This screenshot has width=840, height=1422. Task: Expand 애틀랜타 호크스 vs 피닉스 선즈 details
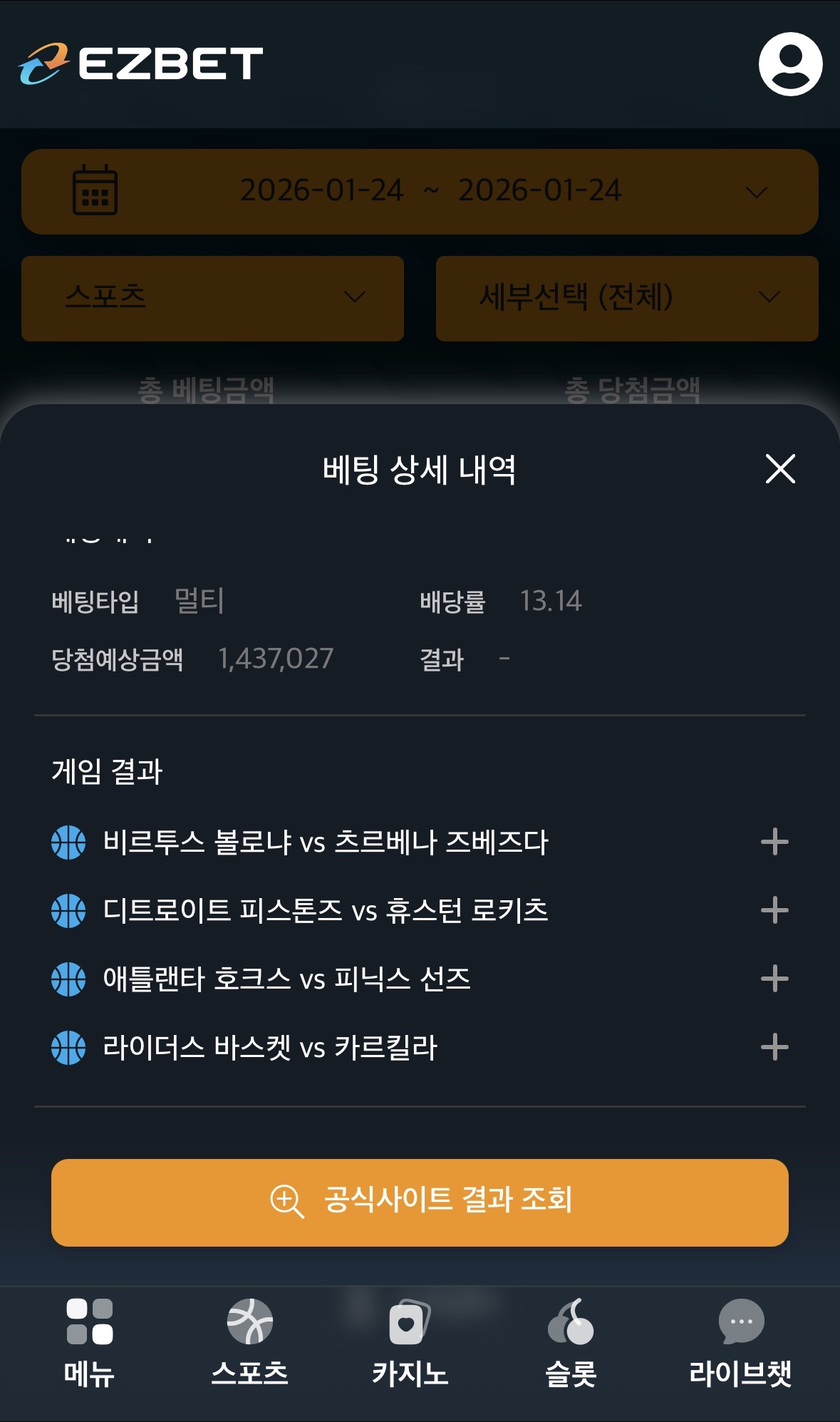774,979
